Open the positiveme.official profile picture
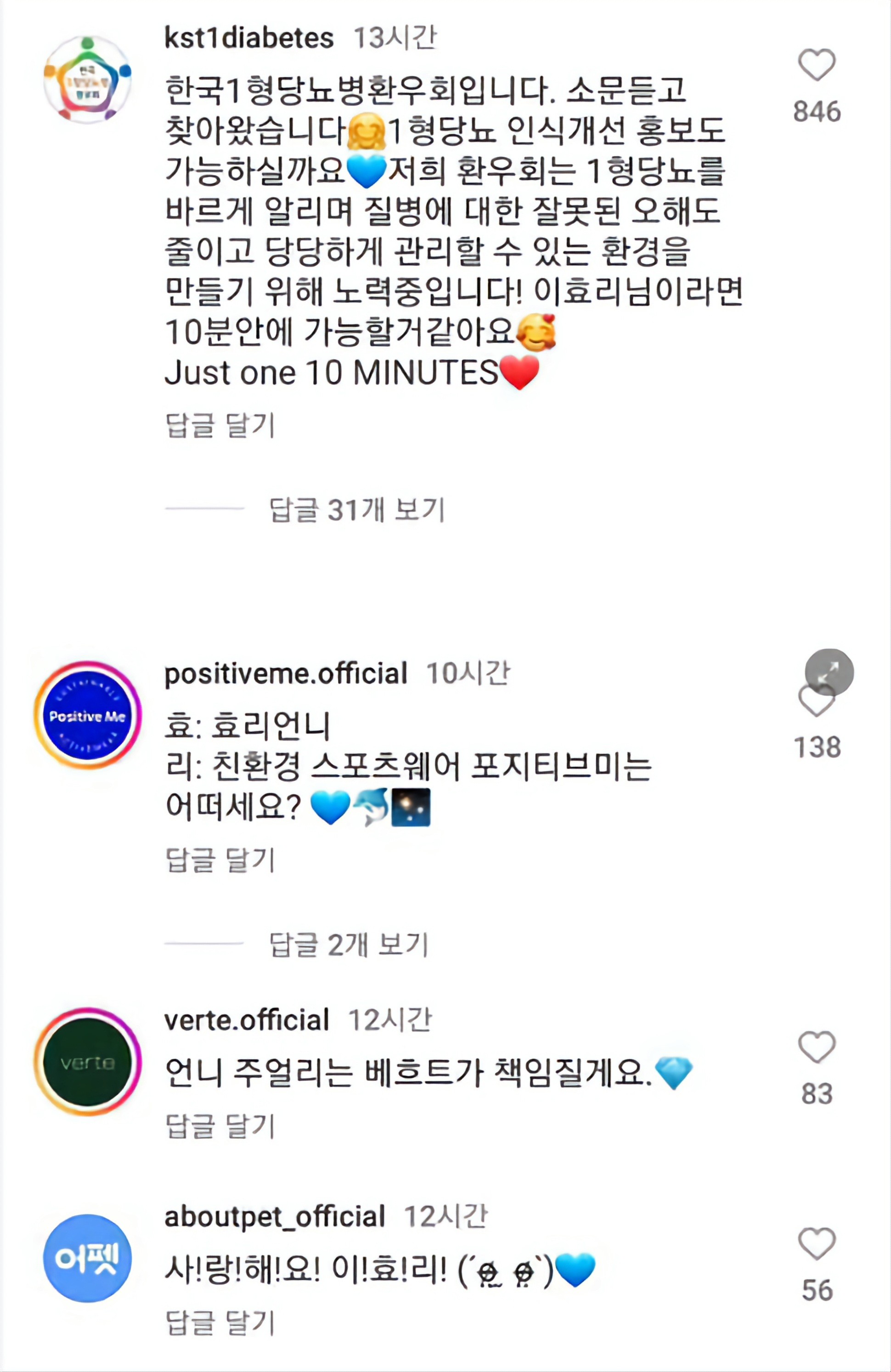 coord(88,715)
